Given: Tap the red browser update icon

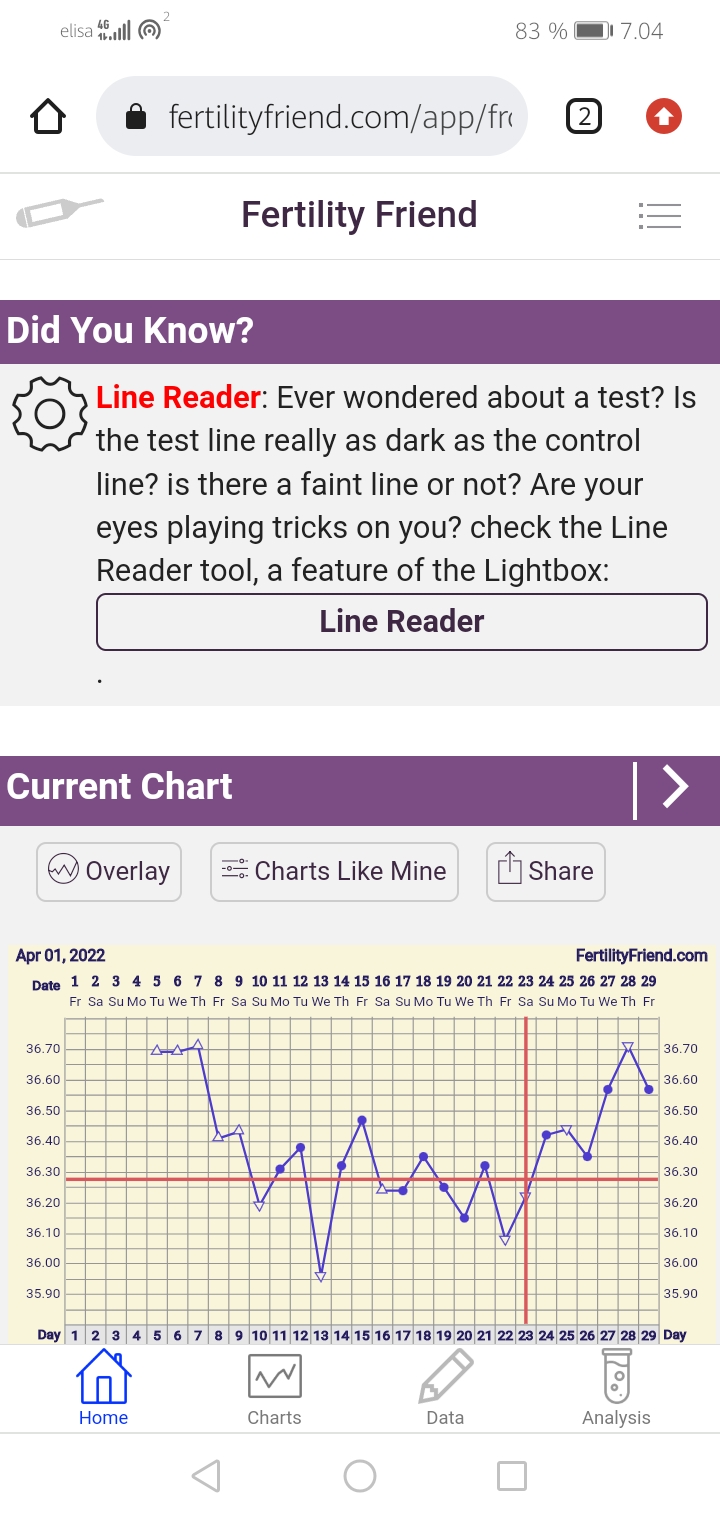Looking at the screenshot, I should (663, 117).
